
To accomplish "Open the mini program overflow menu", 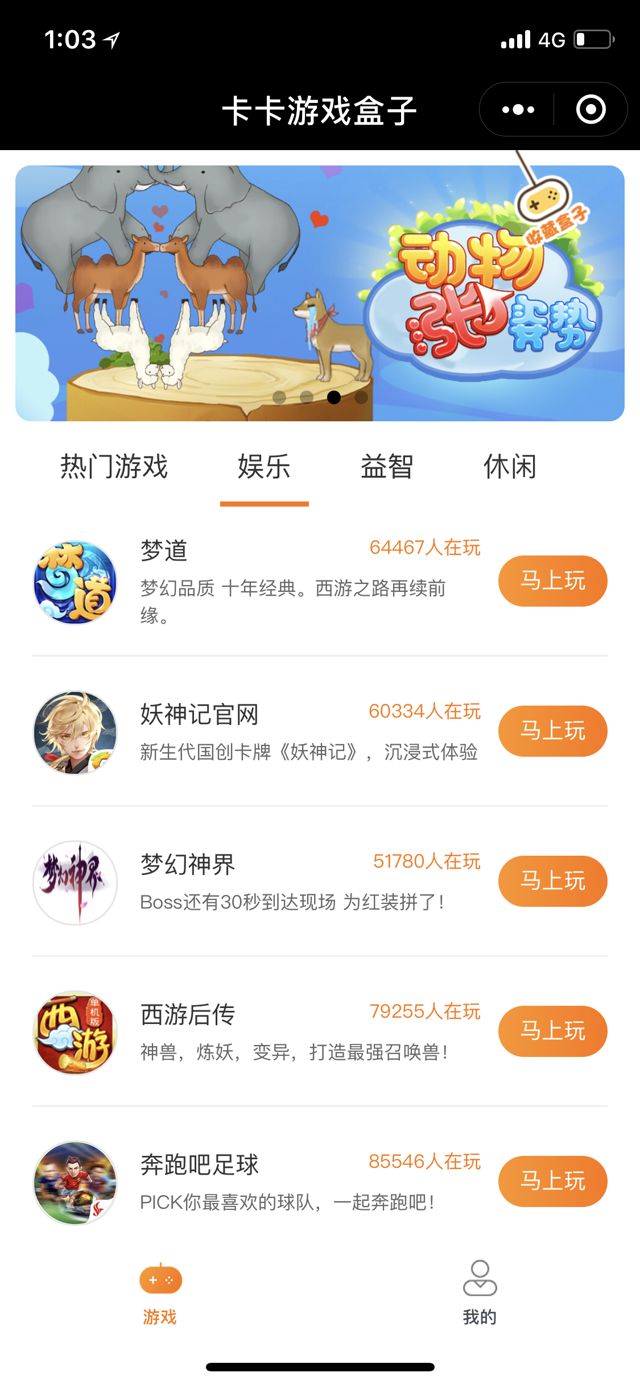I will click(518, 110).
